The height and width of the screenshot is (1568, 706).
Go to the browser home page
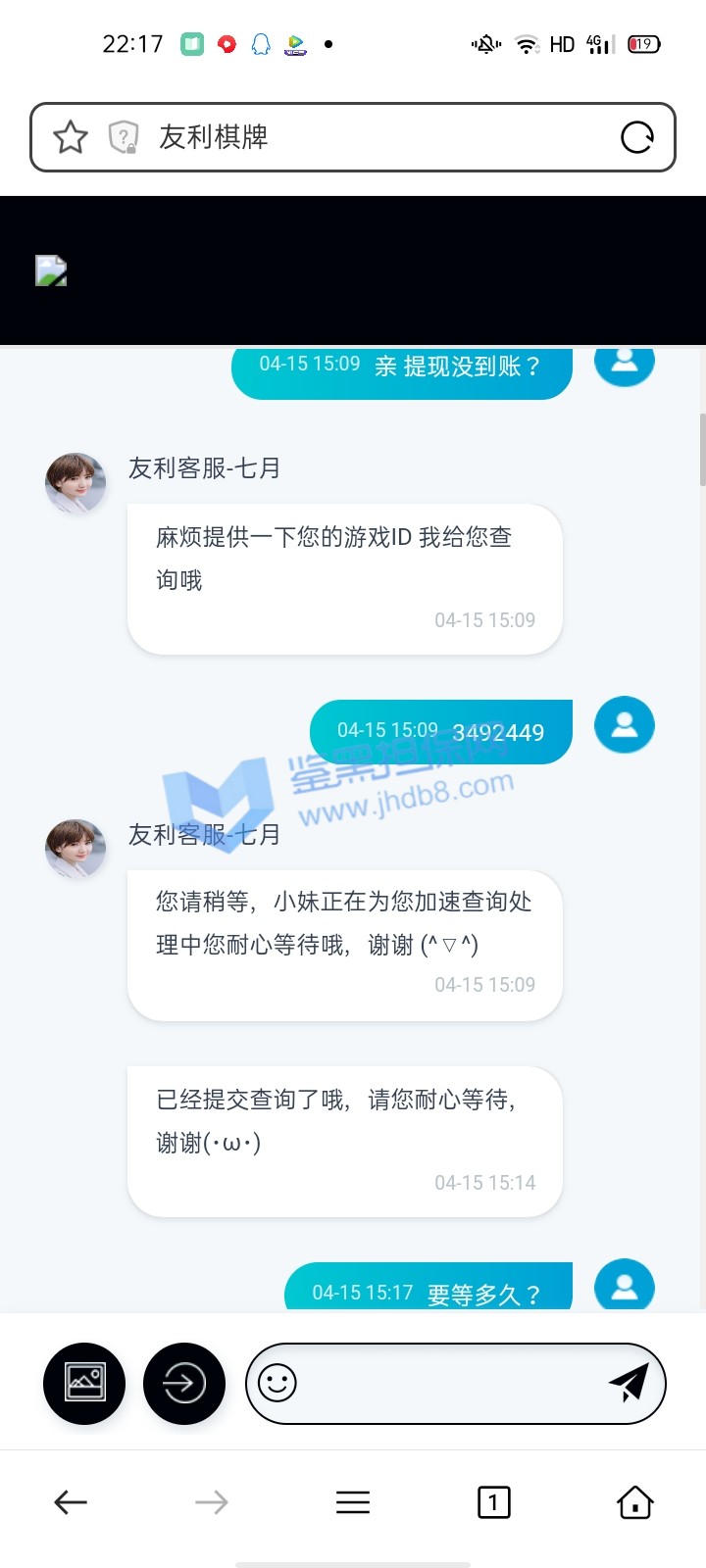(x=634, y=1501)
